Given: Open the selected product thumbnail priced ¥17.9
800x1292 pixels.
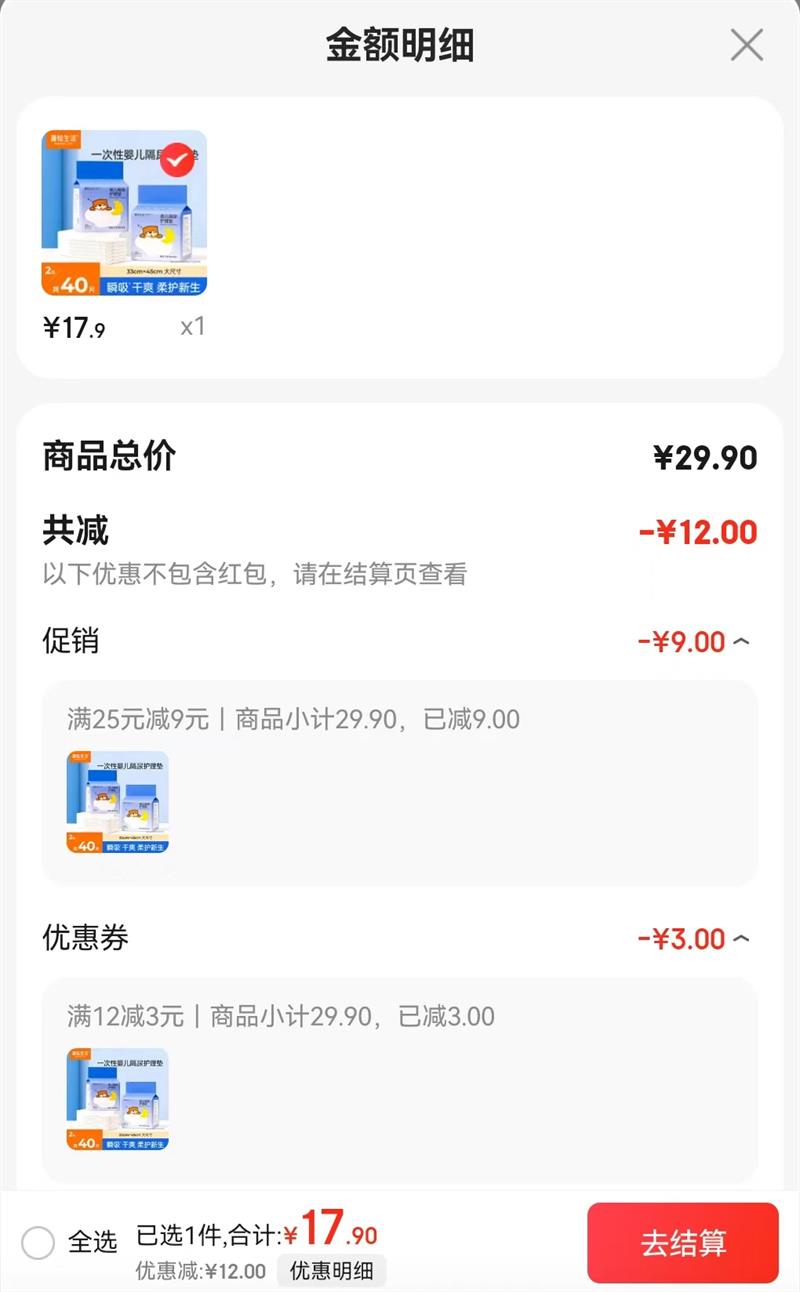Looking at the screenshot, I should tap(124, 213).
